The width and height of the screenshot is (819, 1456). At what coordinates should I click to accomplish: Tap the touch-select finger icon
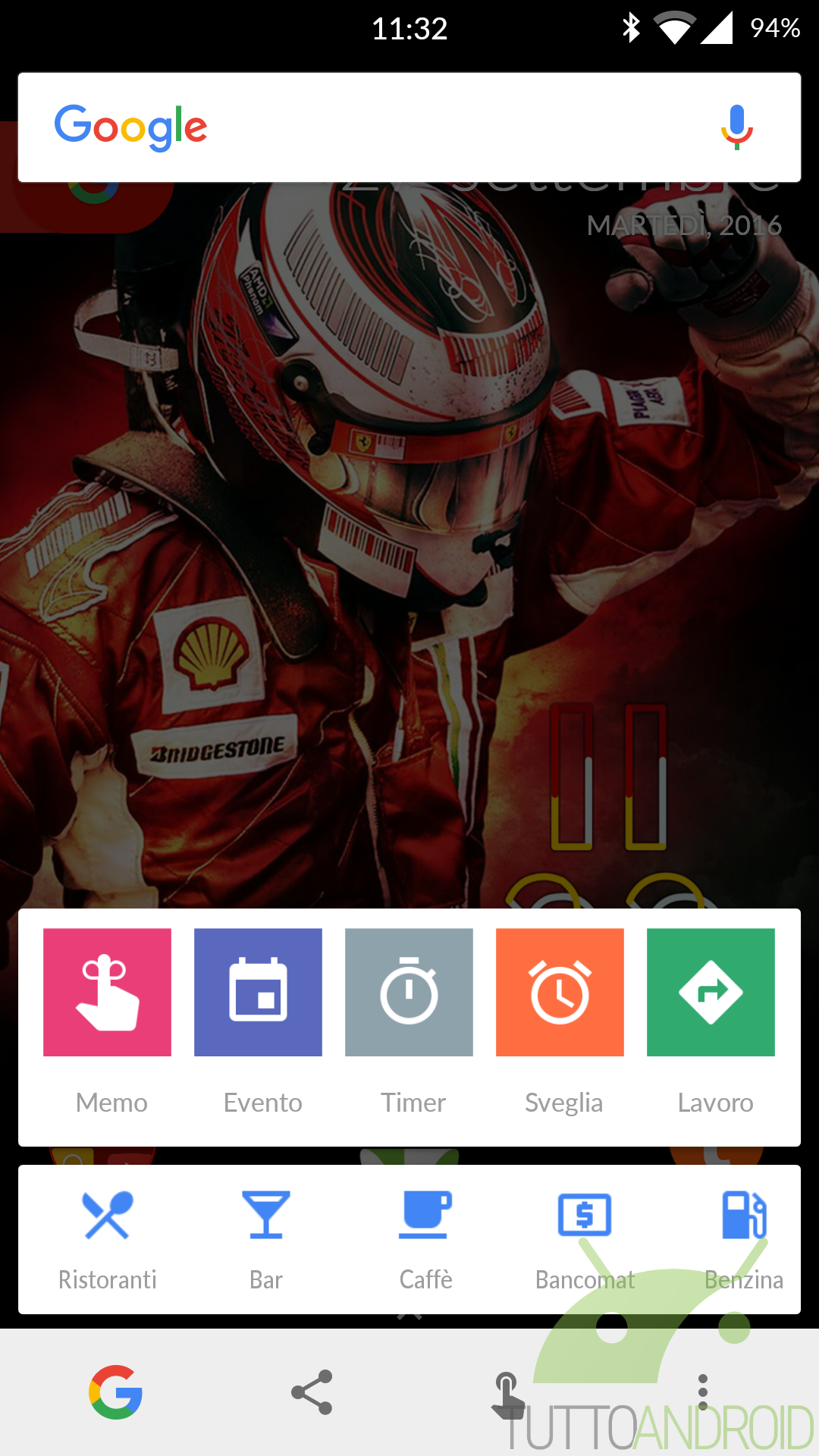507,1394
